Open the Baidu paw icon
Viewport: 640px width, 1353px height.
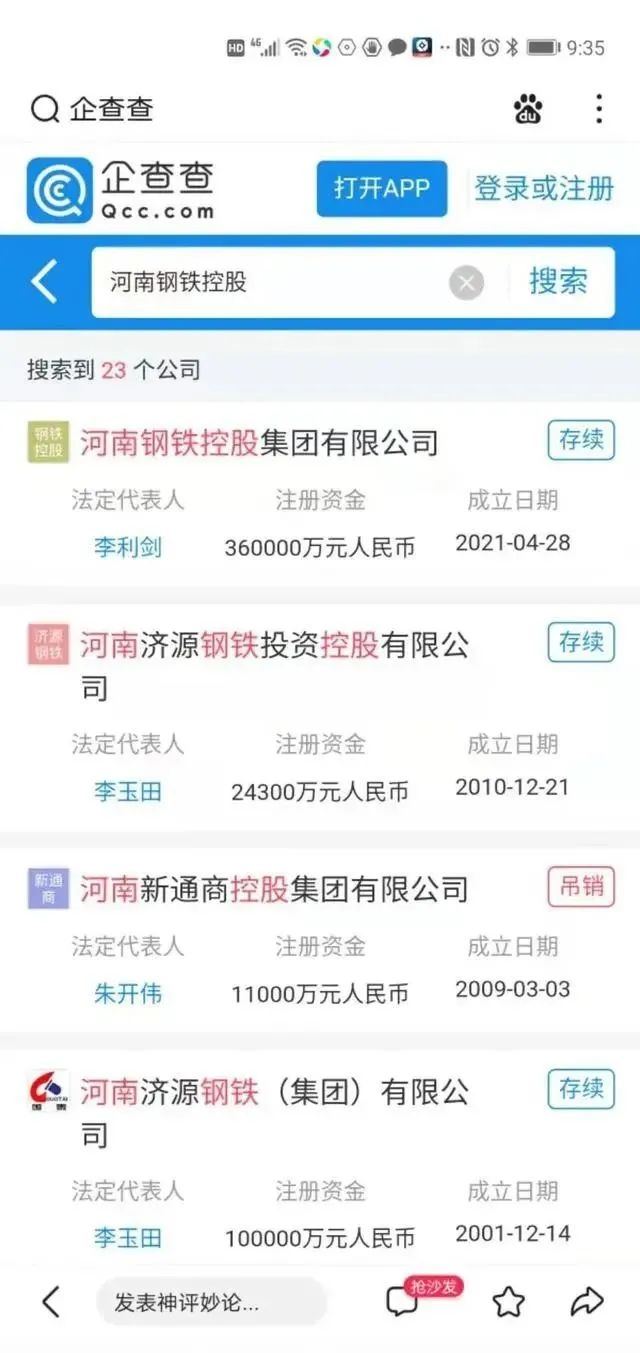(529, 108)
